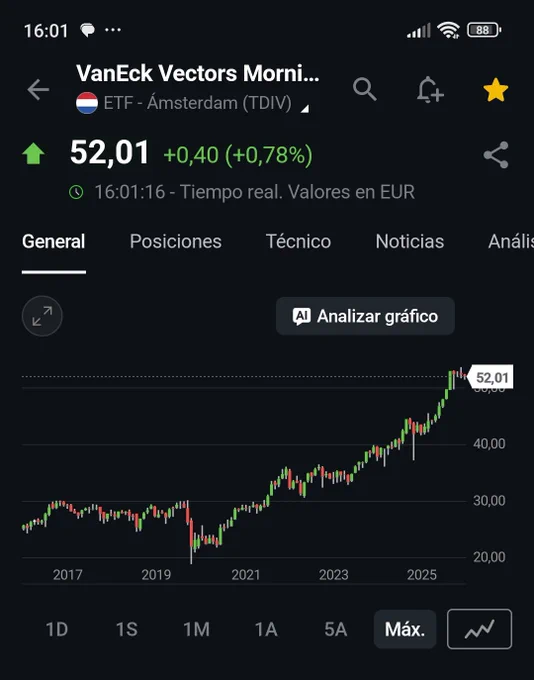Choose the 1M chart range
Viewport: 534px width, 680px height.
[197, 629]
